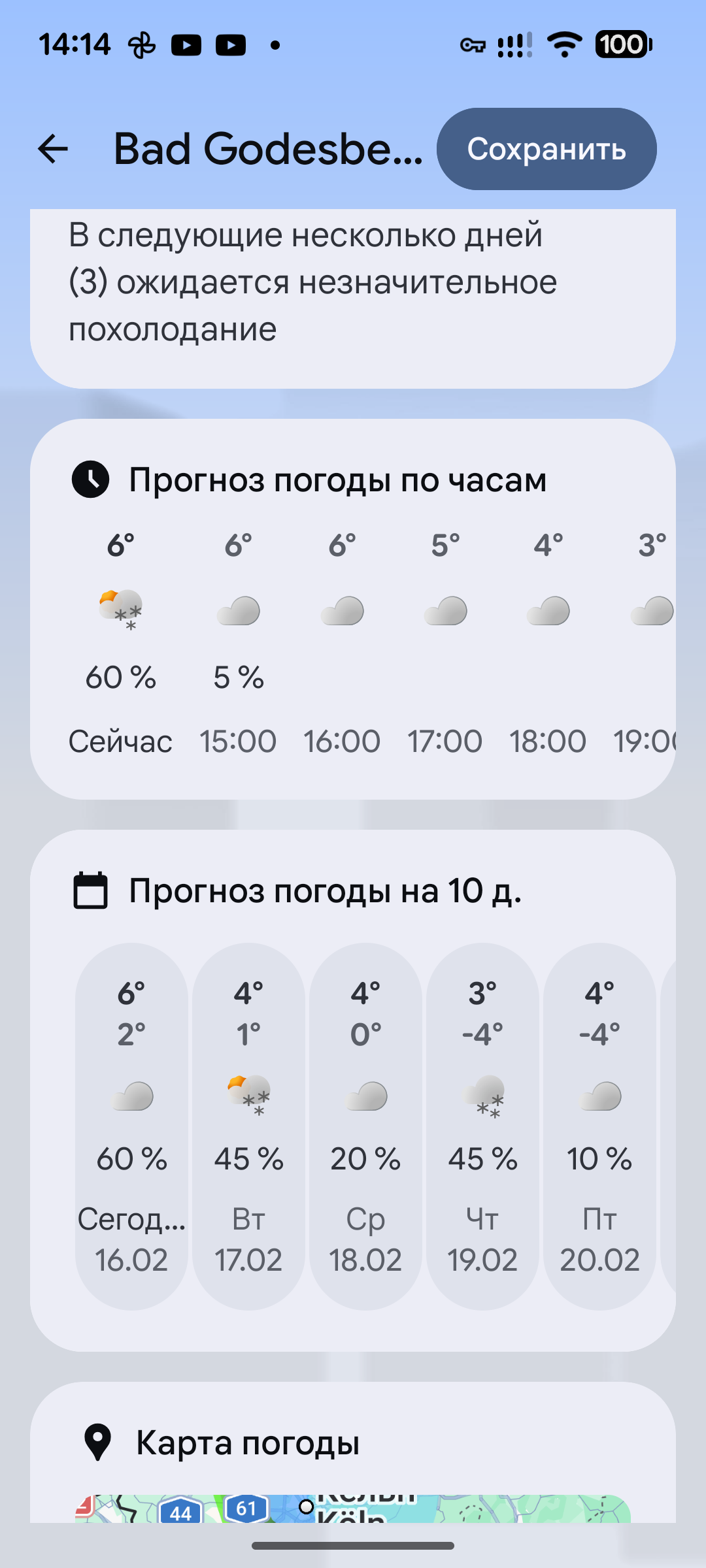
Task: Open the Ср 18.02 forecast card
Action: coord(365,1126)
